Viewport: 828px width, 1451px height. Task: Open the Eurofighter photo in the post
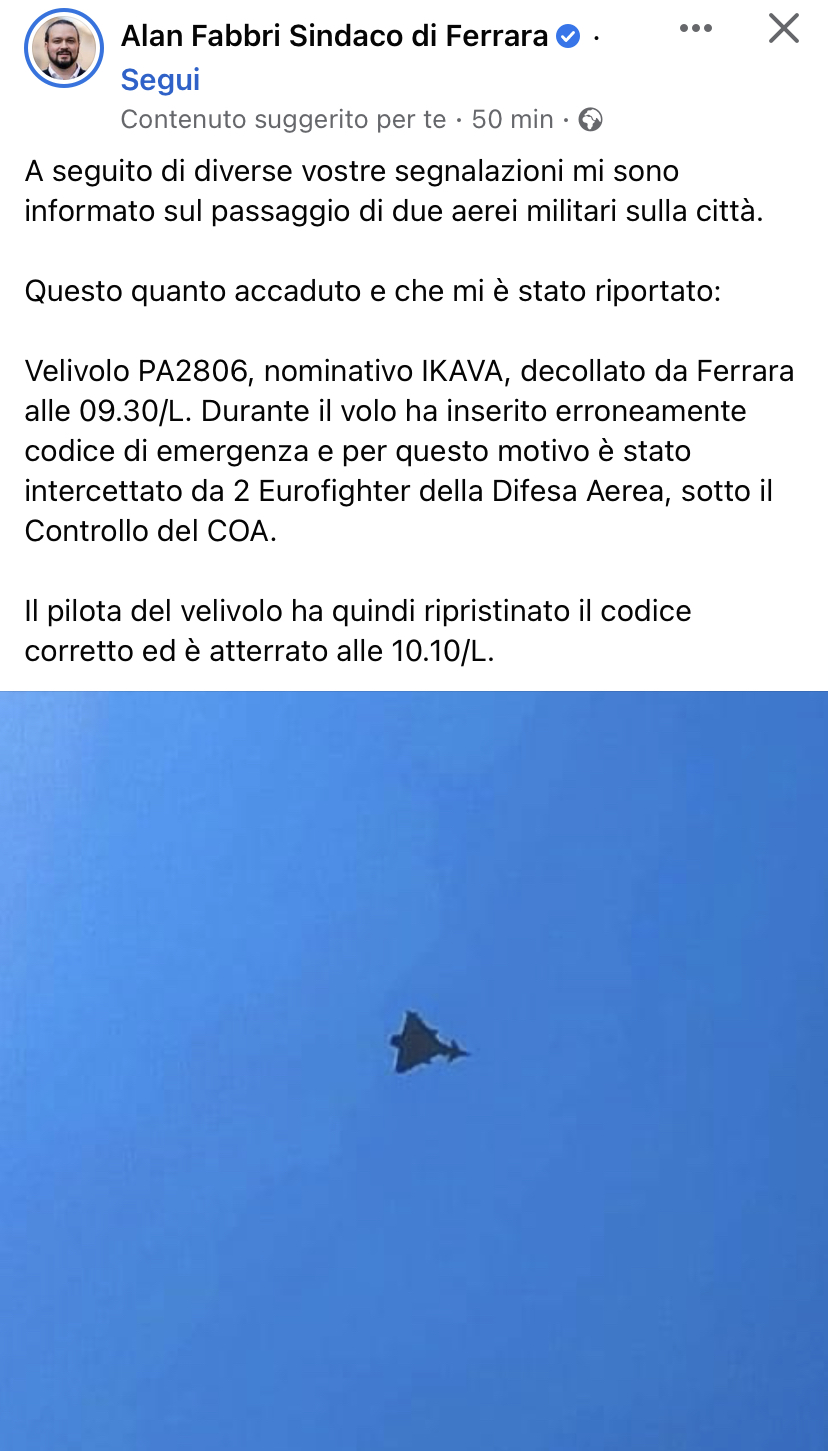(x=414, y=1070)
